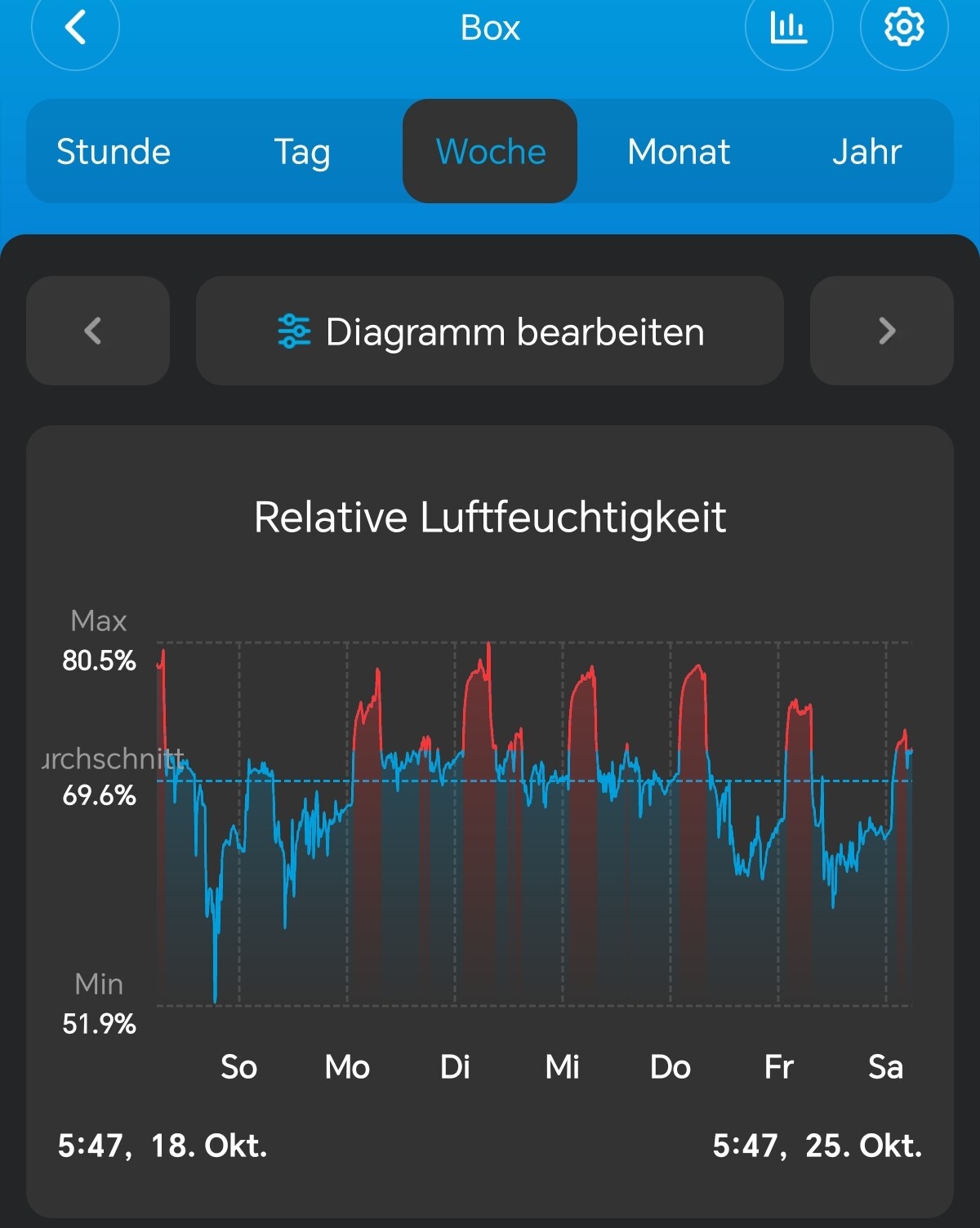Go back from the Box screen
This screenshot has width=980, height=1228.
(75, 28)
